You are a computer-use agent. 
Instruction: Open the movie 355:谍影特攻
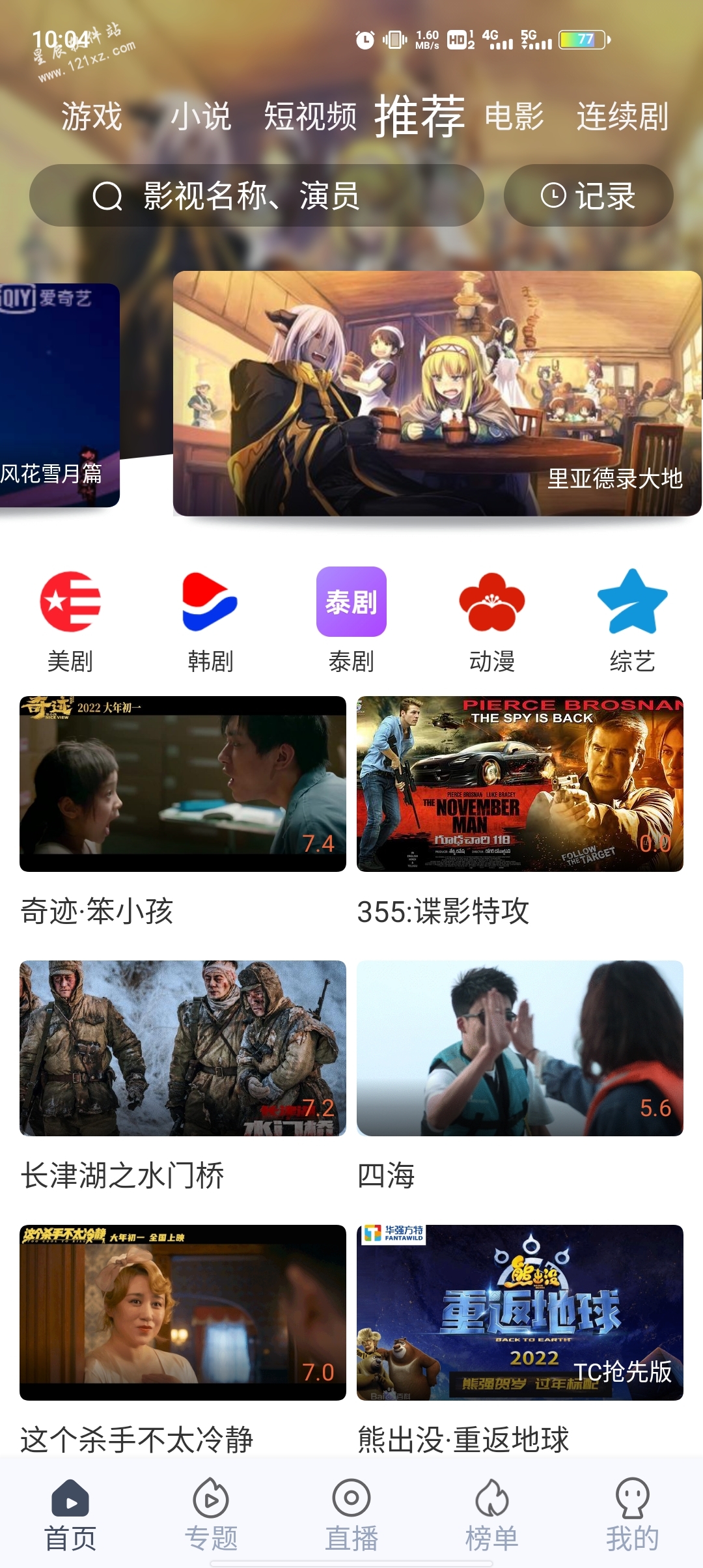pos(520,784)
